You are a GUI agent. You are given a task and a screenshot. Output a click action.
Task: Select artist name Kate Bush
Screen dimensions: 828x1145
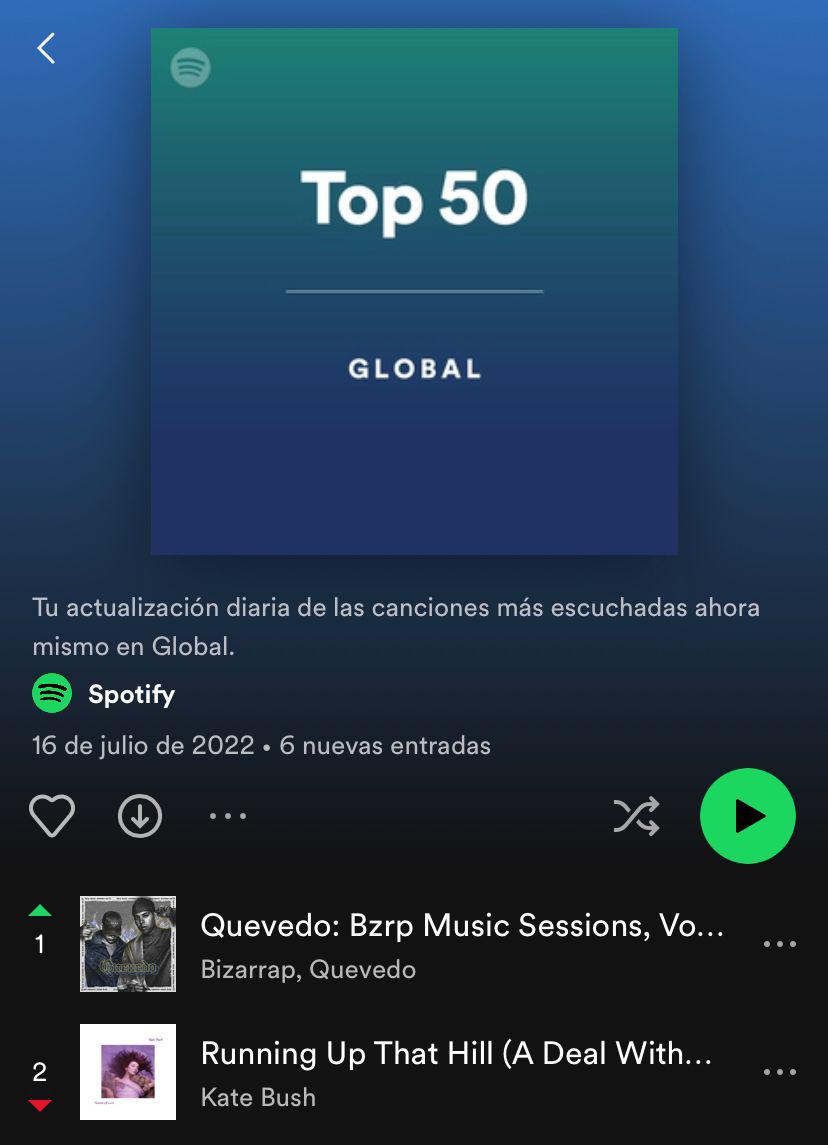point(258,1097)
